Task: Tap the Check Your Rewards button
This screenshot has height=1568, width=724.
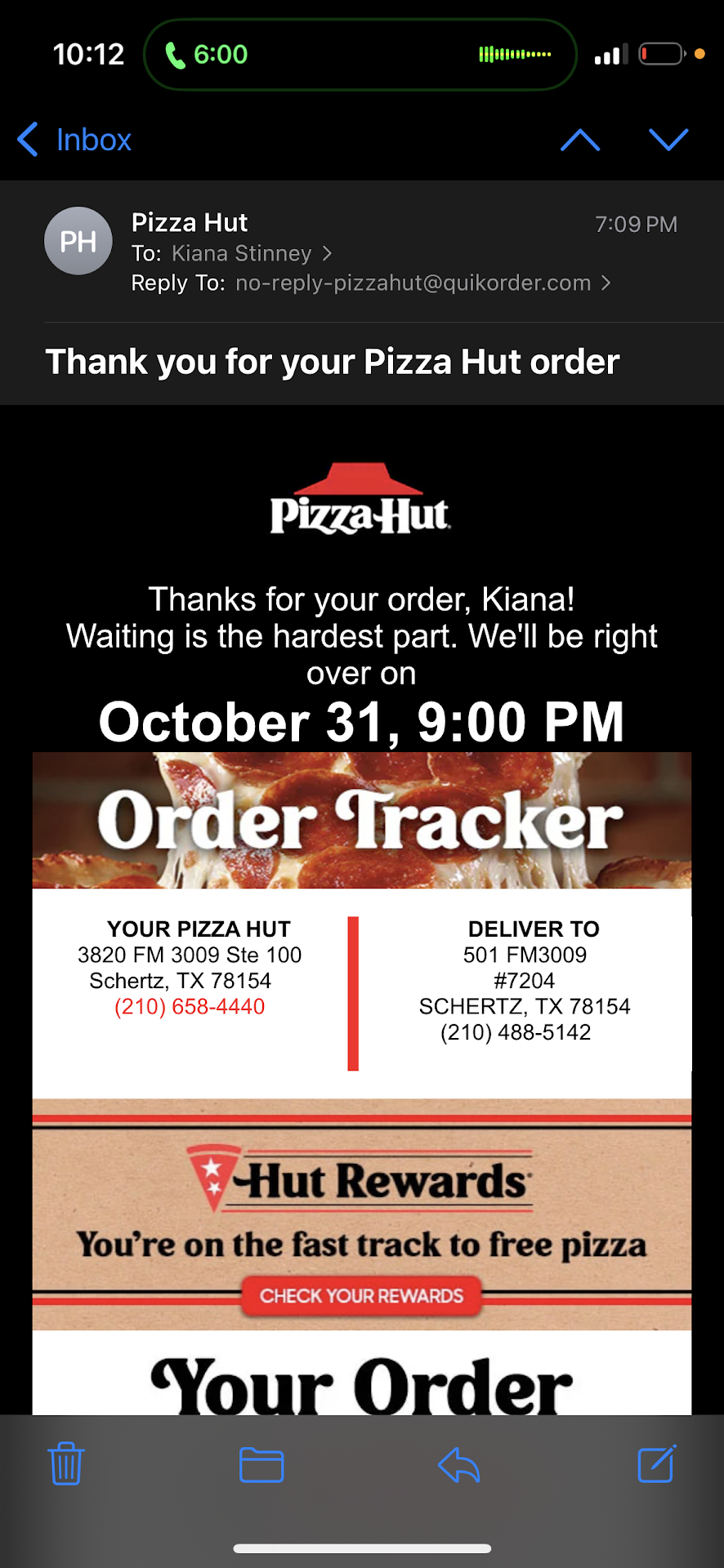Action: (x=361, y=1296)
